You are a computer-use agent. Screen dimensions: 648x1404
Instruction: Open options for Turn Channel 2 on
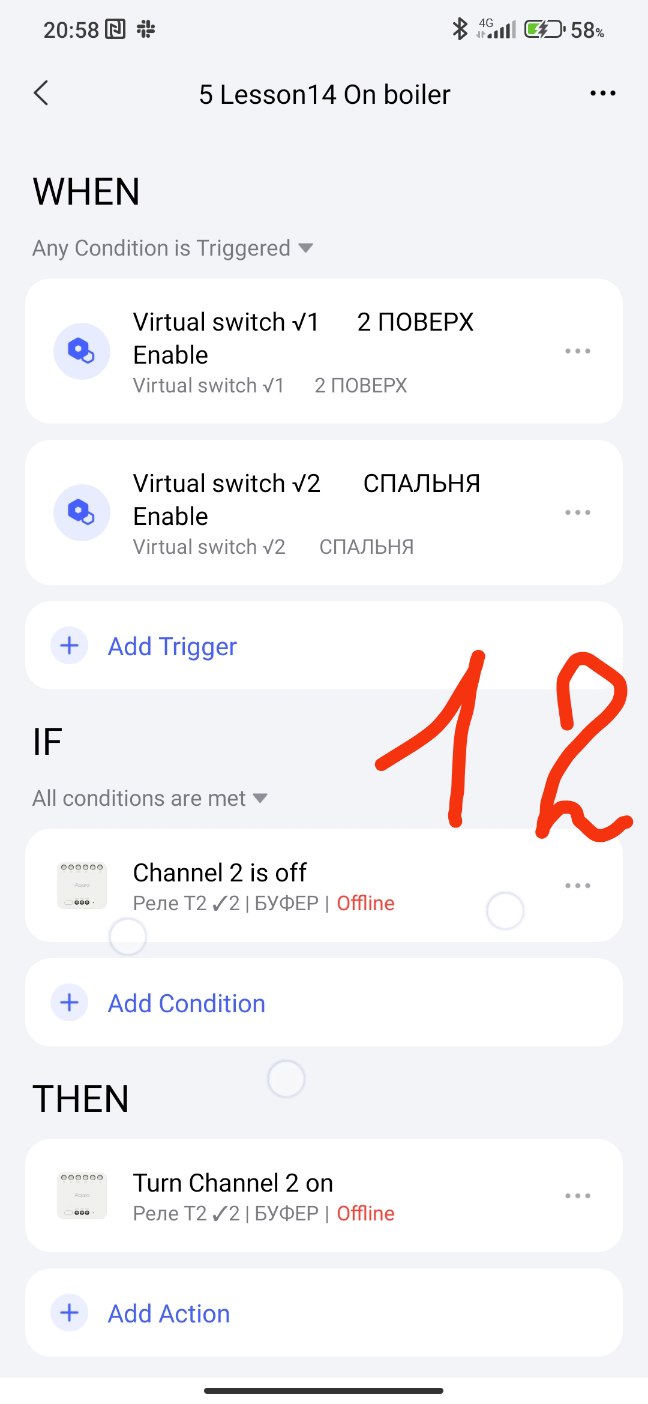pos(577,1195)
